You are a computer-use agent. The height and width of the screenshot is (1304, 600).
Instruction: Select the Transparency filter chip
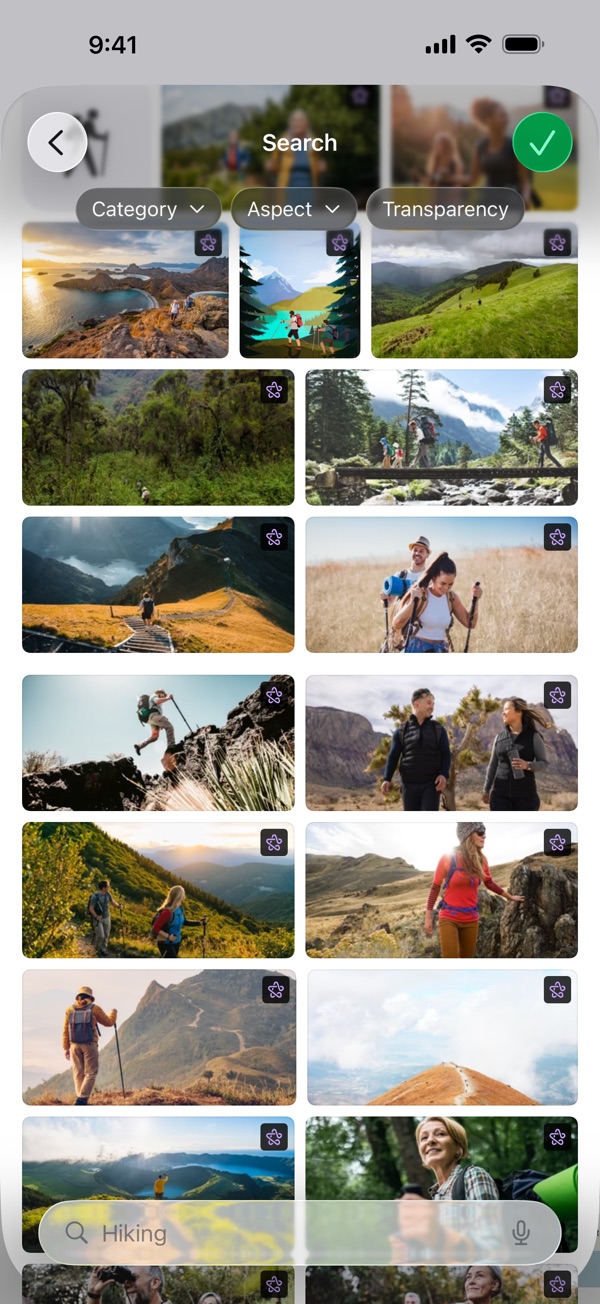point(446,209)
